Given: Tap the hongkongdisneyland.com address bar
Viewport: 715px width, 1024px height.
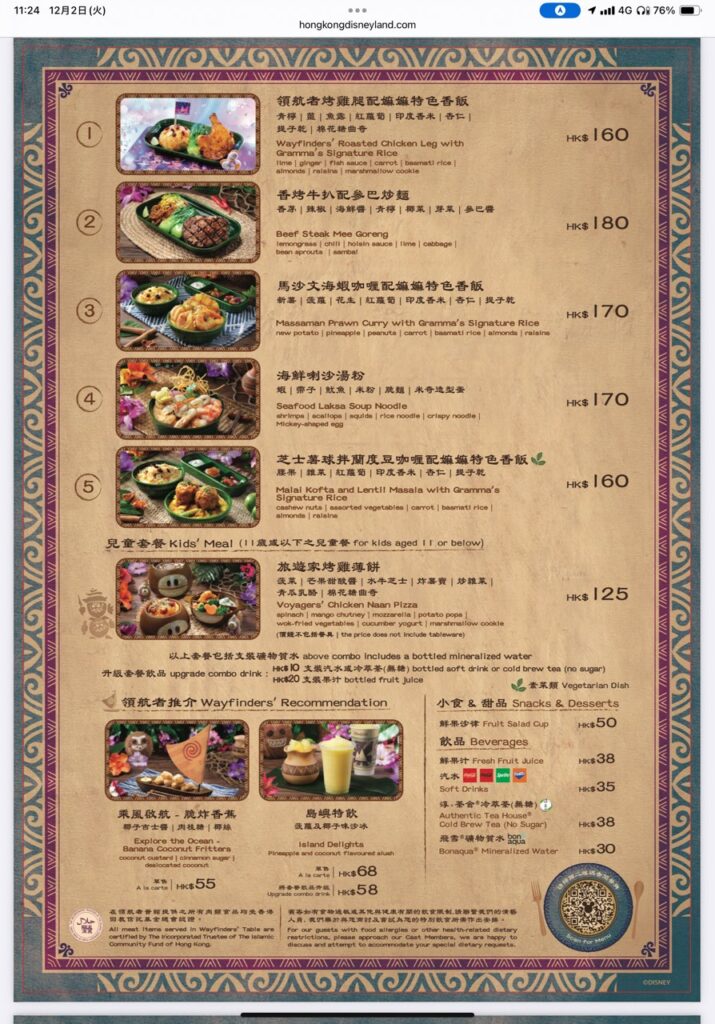Looking at the screenshot, I should [357, 24].
